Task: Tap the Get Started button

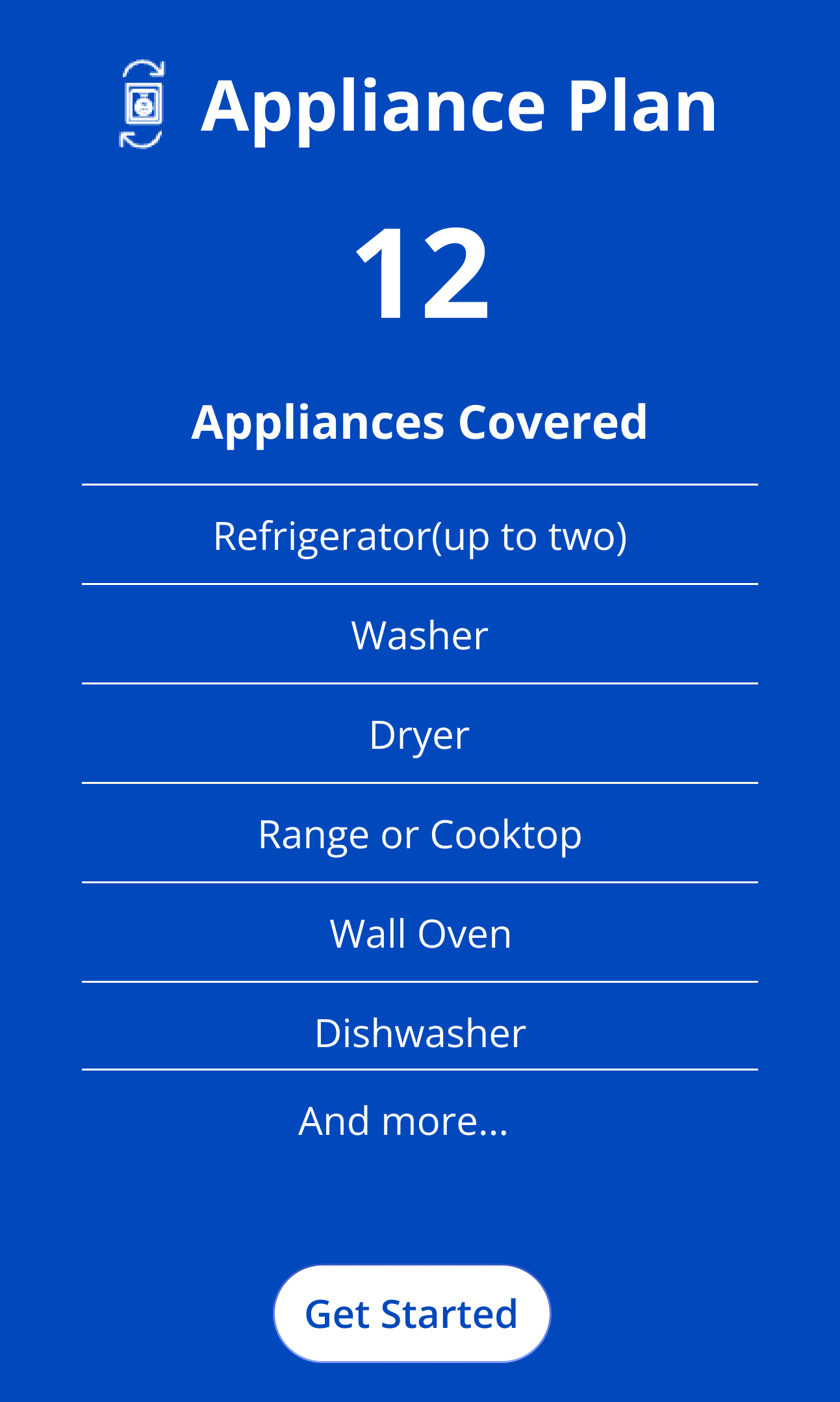Action: [411, 1313]
